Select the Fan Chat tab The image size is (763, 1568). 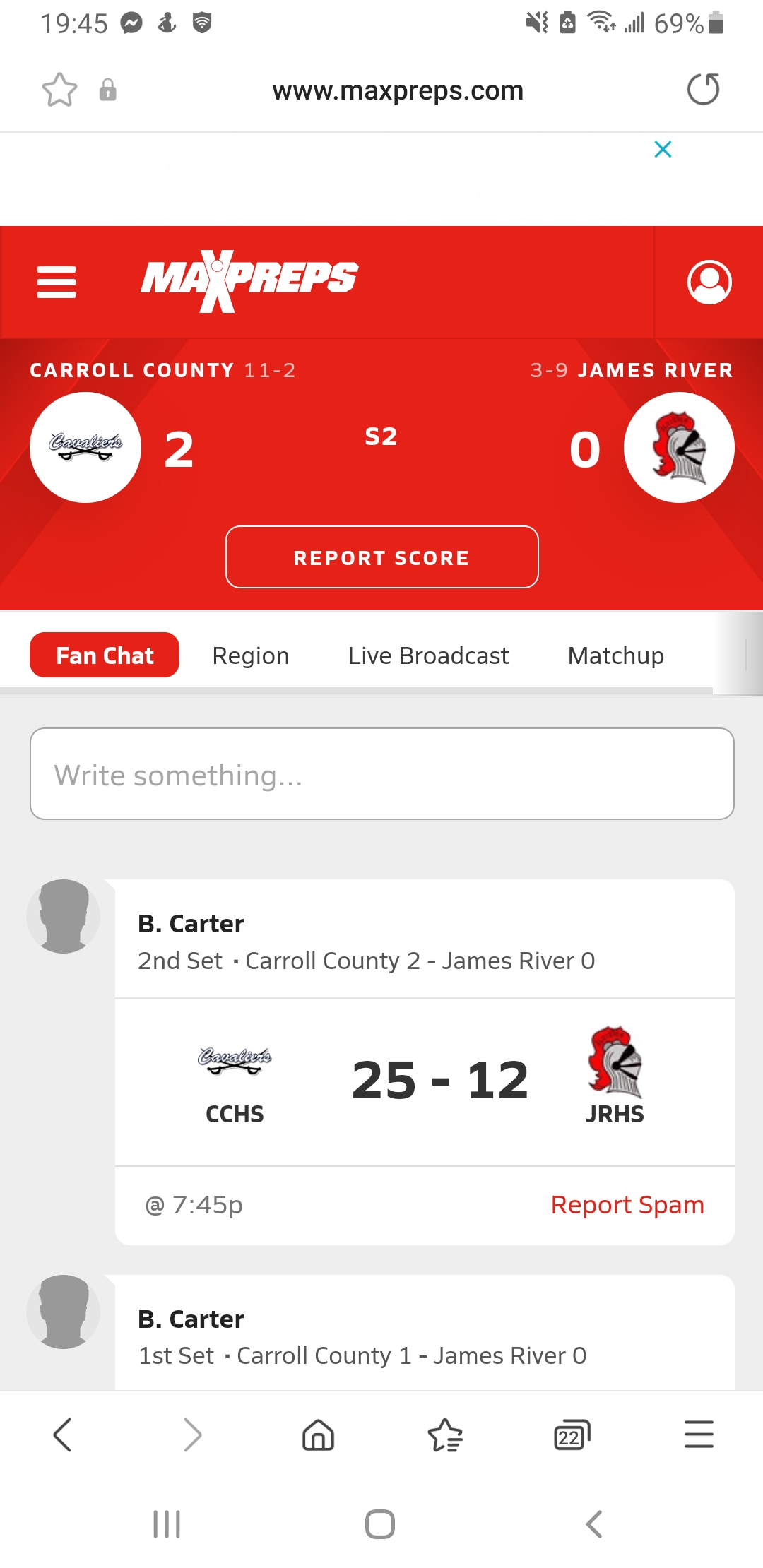coord(105,655)
